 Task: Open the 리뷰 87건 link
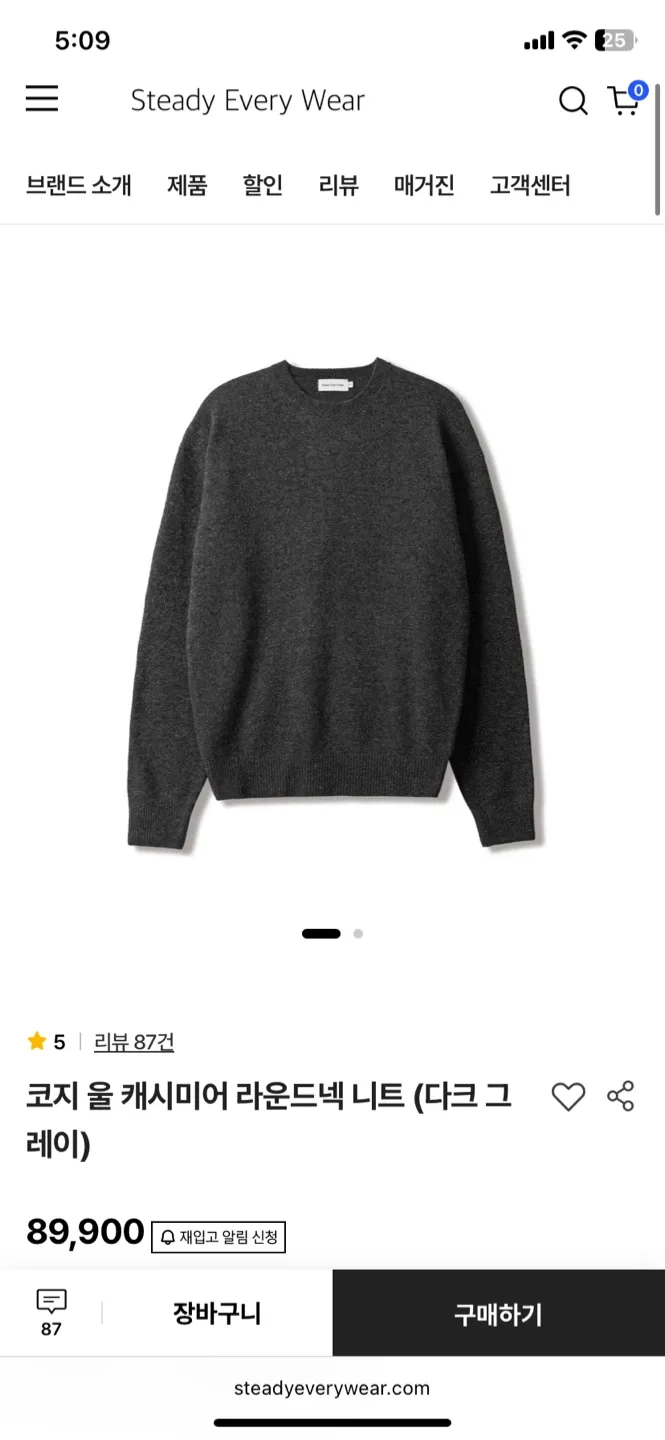tap(134, 1042)
